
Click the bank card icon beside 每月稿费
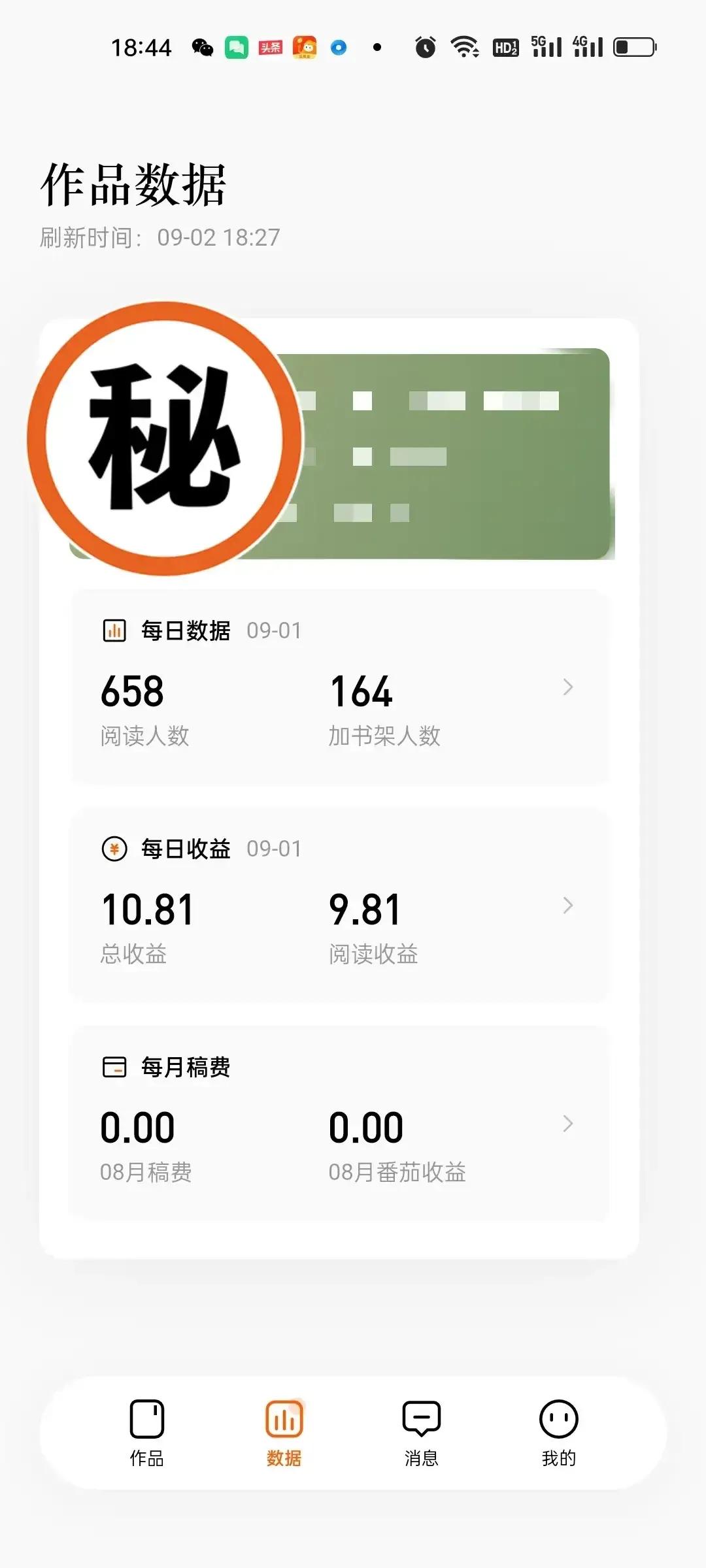(114, 1065)
